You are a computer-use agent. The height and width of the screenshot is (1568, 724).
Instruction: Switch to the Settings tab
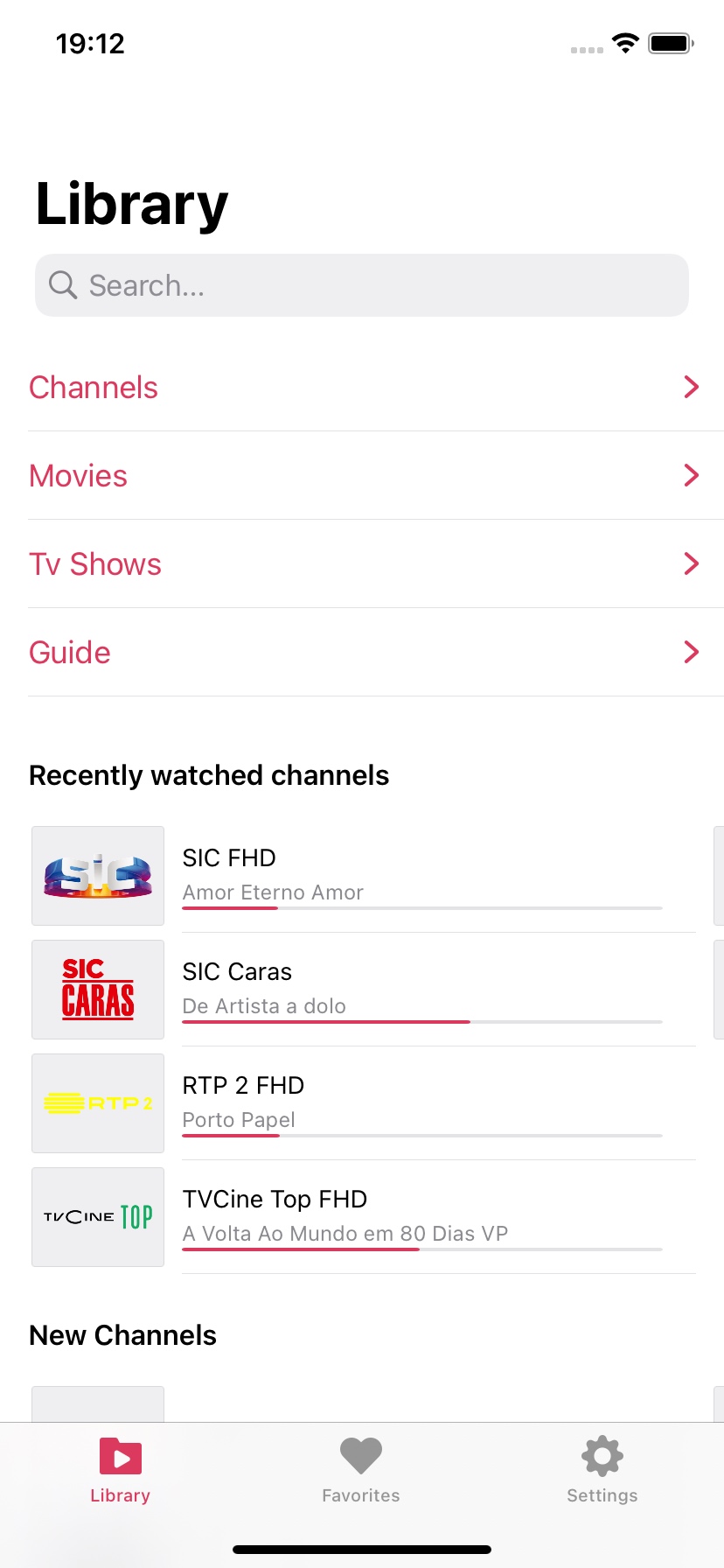click(x=602, y=1472)
